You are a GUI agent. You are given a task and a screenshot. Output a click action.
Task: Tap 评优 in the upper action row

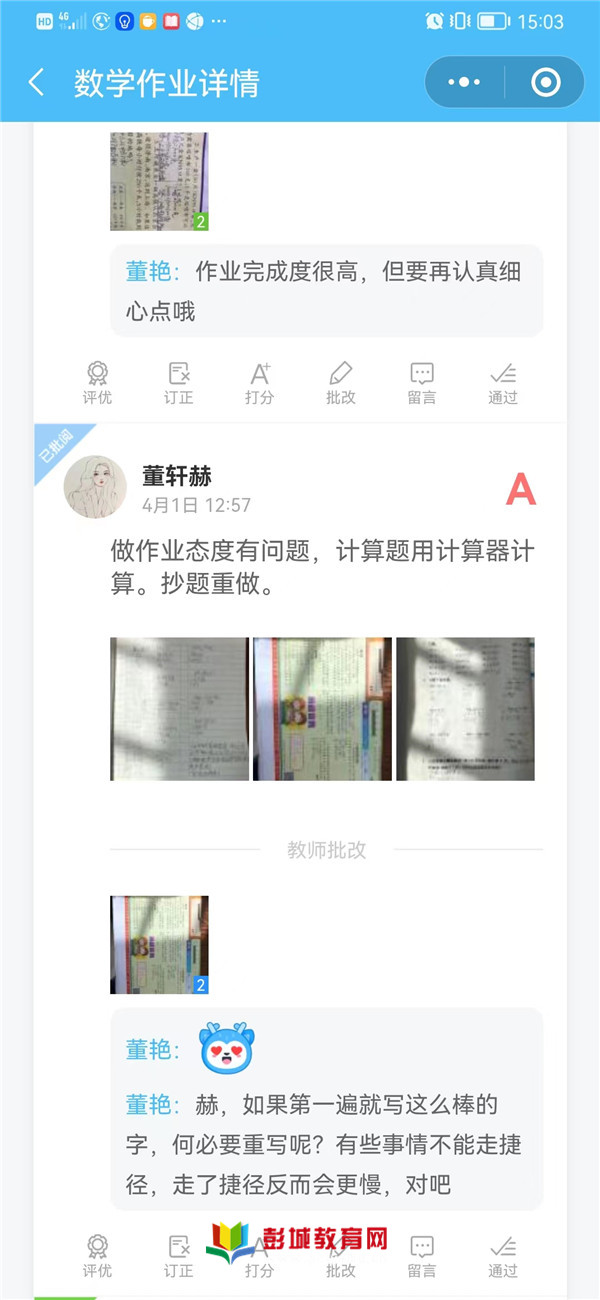click(x=97, y=383)
